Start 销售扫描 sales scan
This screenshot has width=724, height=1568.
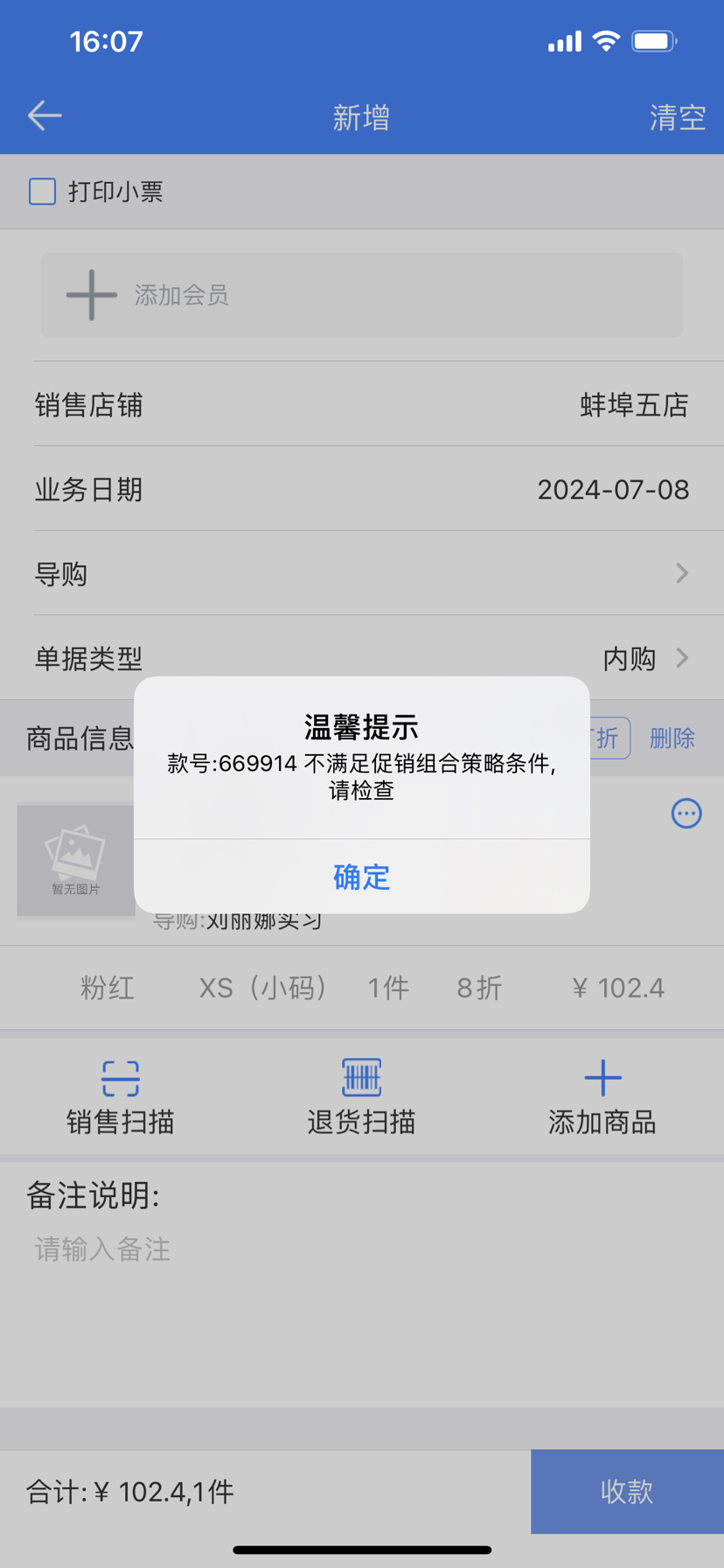(x=121, y=1096)
